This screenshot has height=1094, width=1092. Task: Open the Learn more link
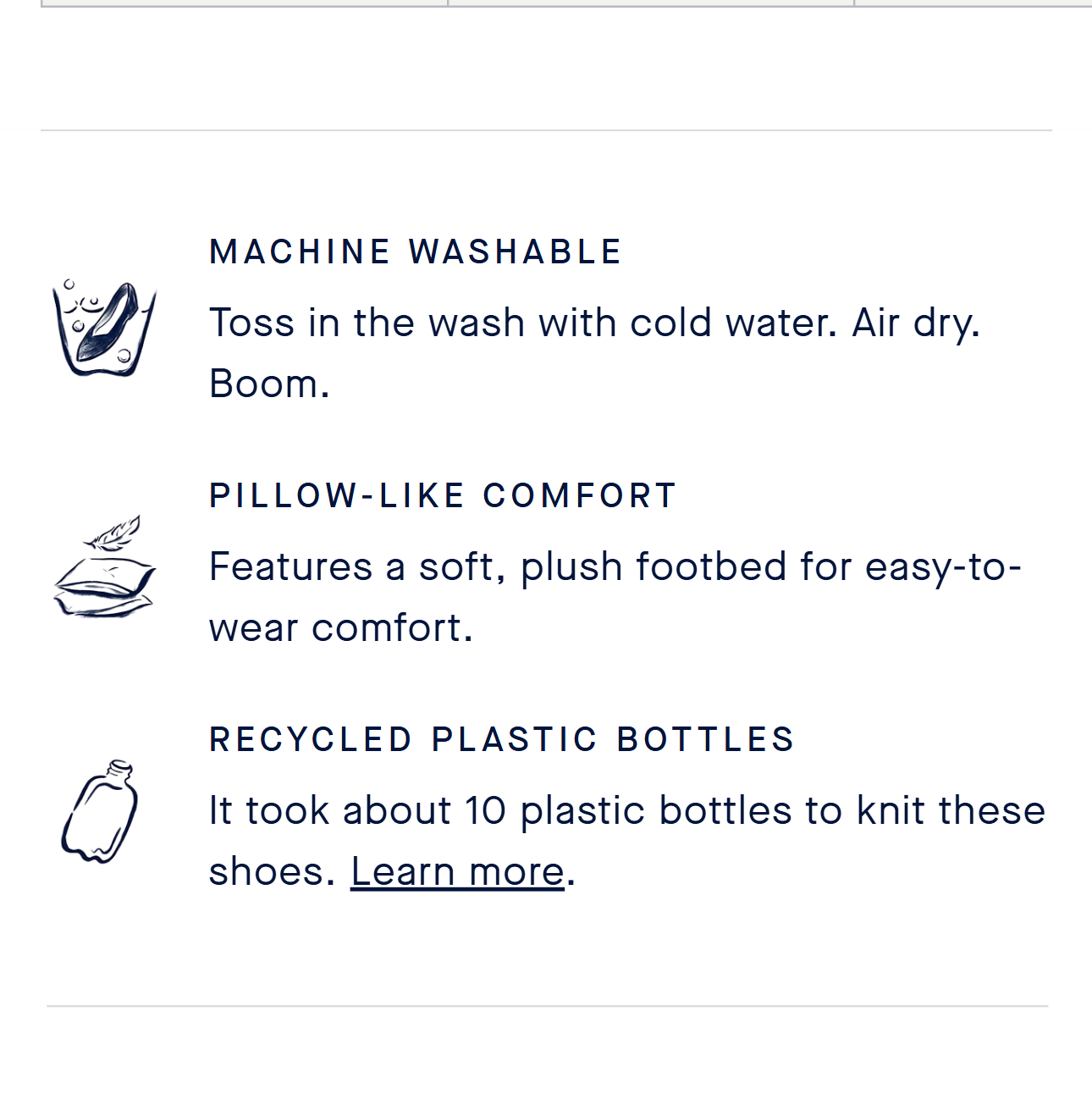click(457, 871)
